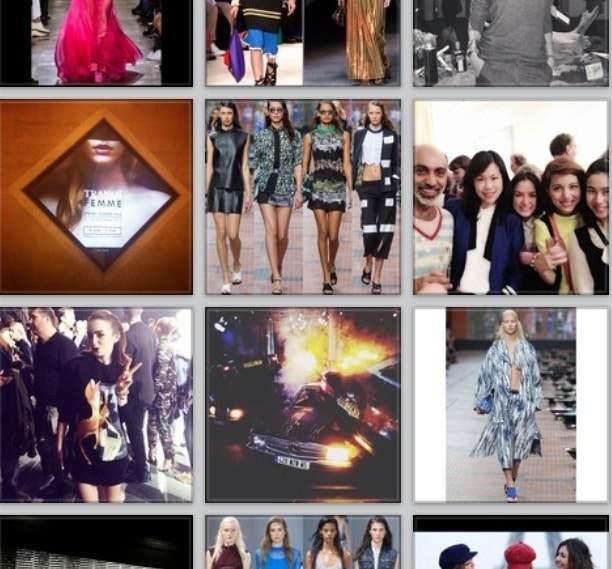The width and height of the screenshot is (612, 569).
Task: Open the pink gown runway photo
Action: [96, 42]
